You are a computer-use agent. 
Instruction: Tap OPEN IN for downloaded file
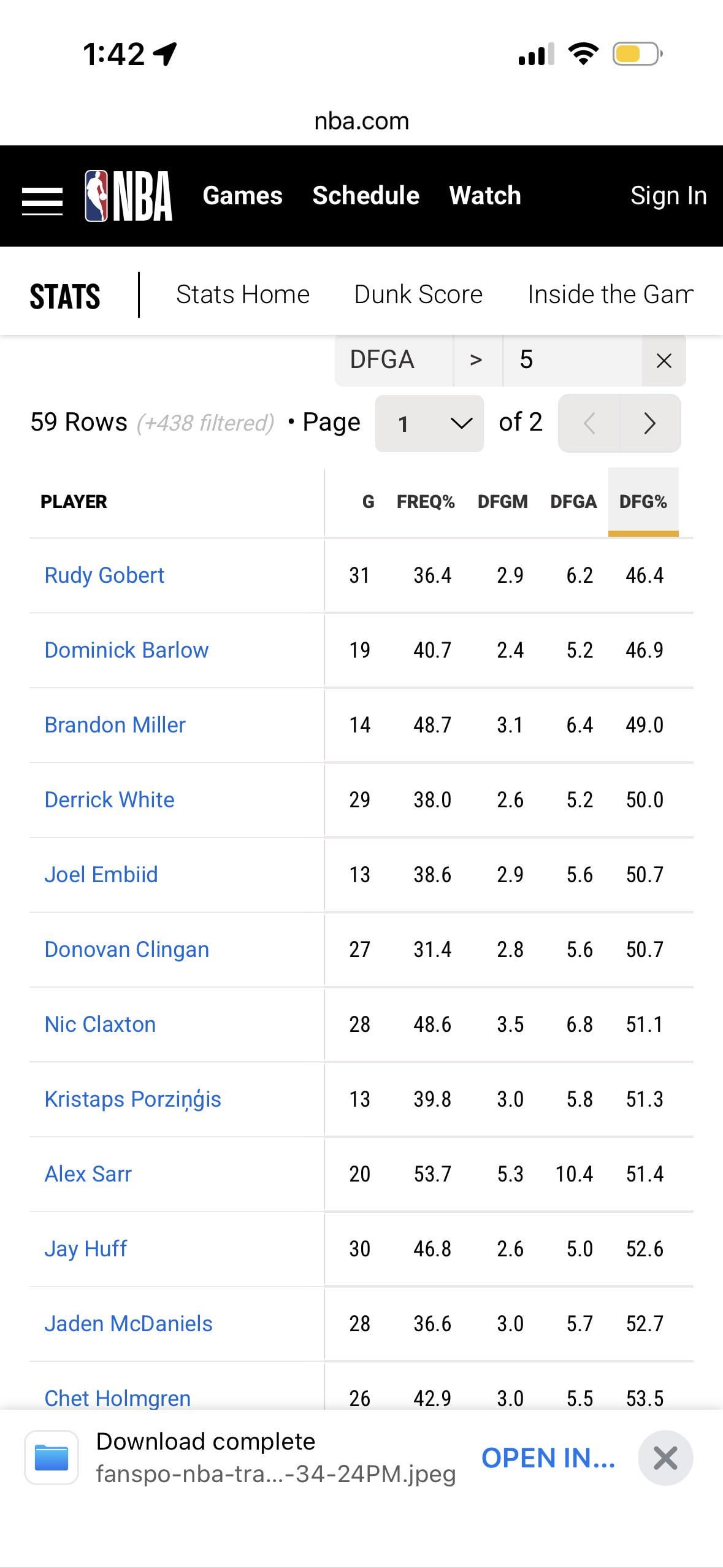tap(548, 1458)
